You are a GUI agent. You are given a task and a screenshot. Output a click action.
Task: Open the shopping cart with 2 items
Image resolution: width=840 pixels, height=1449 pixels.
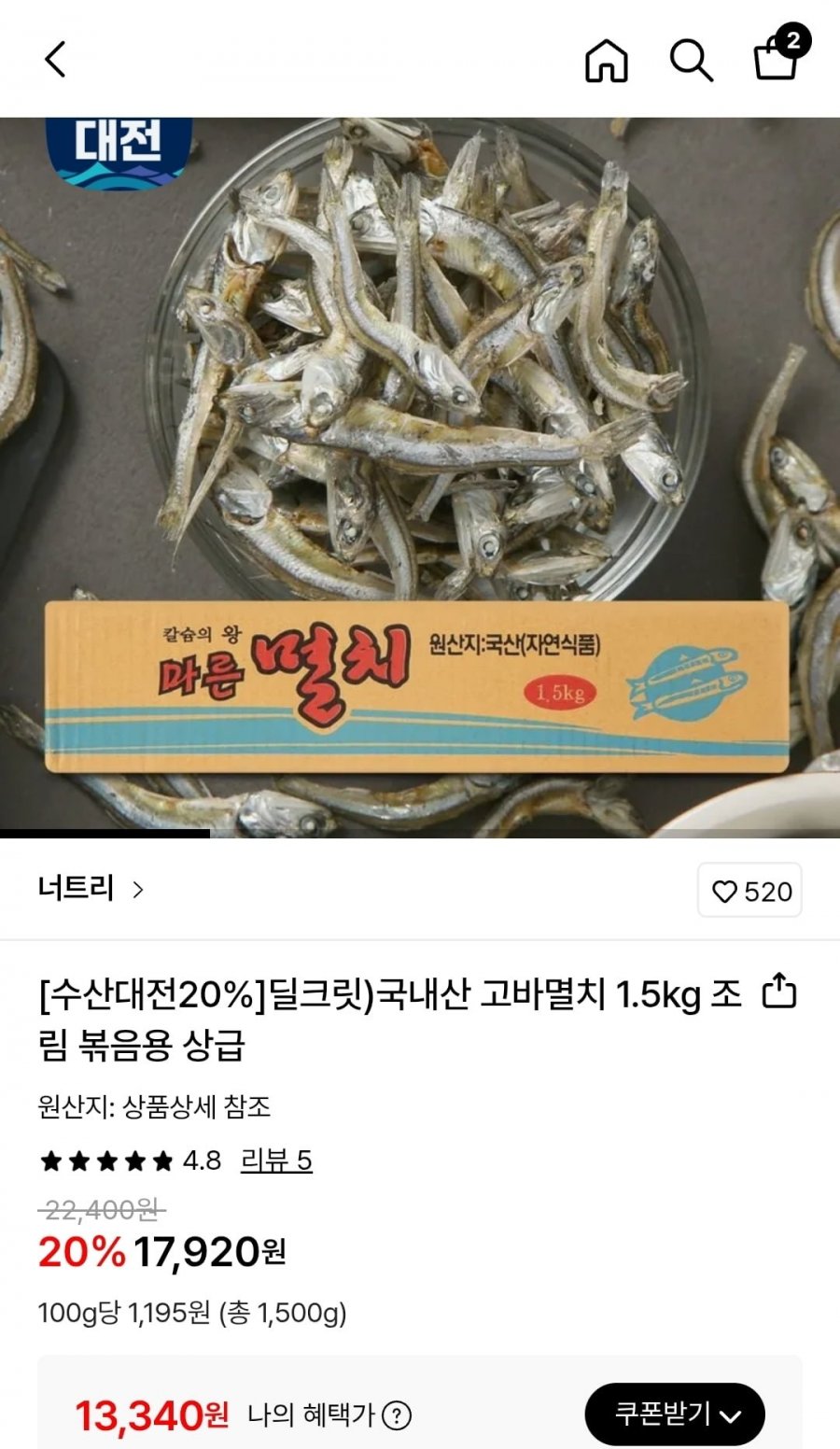[780, 54]
